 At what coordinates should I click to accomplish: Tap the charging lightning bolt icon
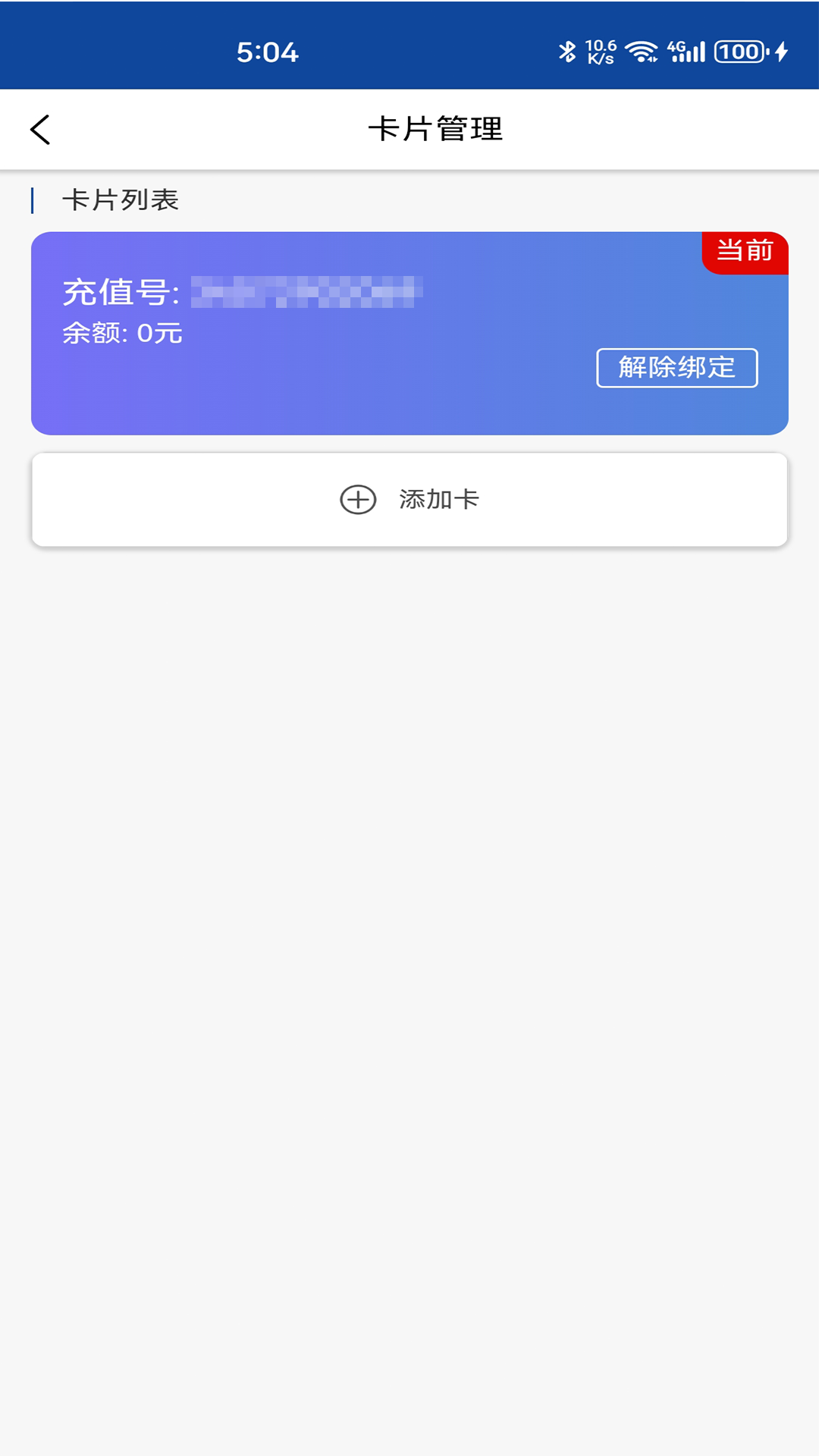point(783,52)
